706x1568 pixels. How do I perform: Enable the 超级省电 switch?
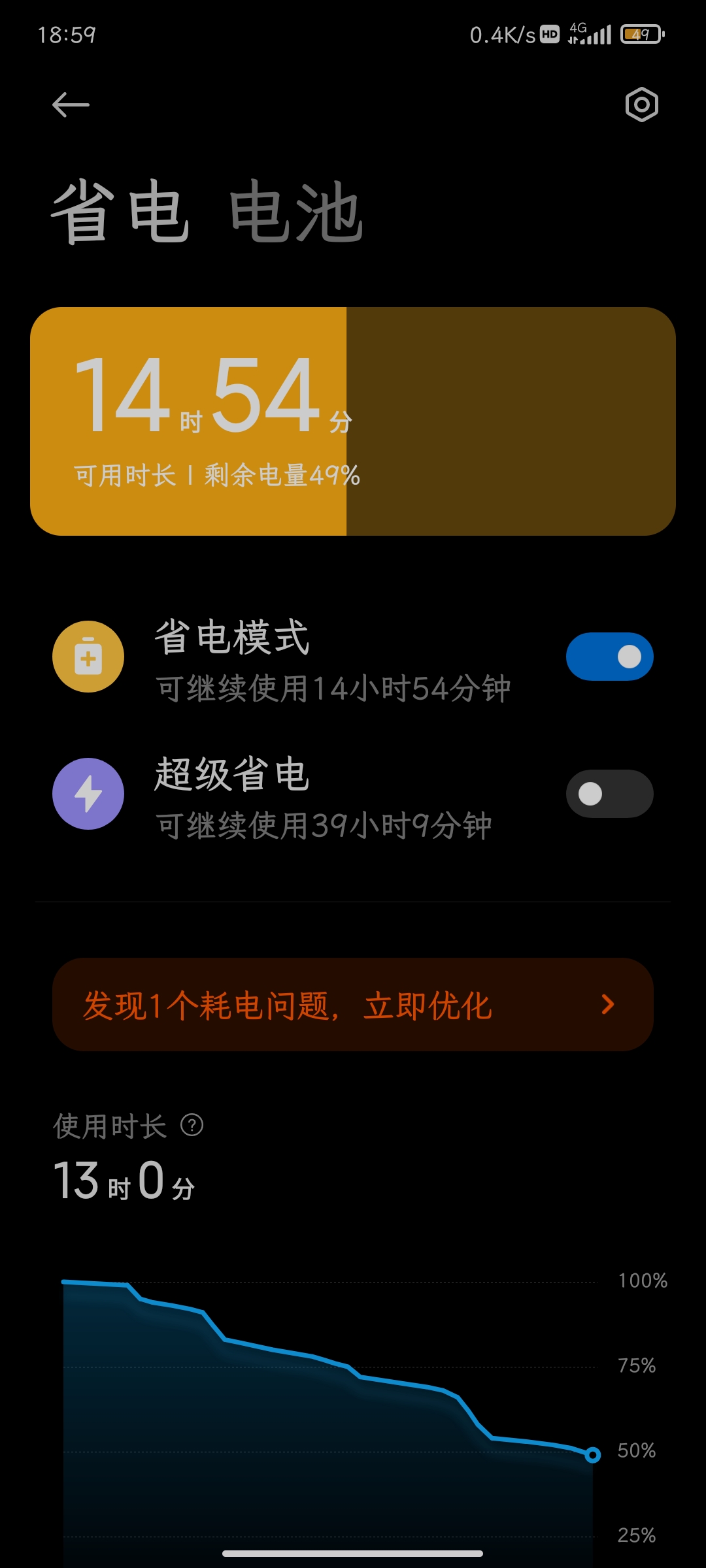[x=609, y=794]
